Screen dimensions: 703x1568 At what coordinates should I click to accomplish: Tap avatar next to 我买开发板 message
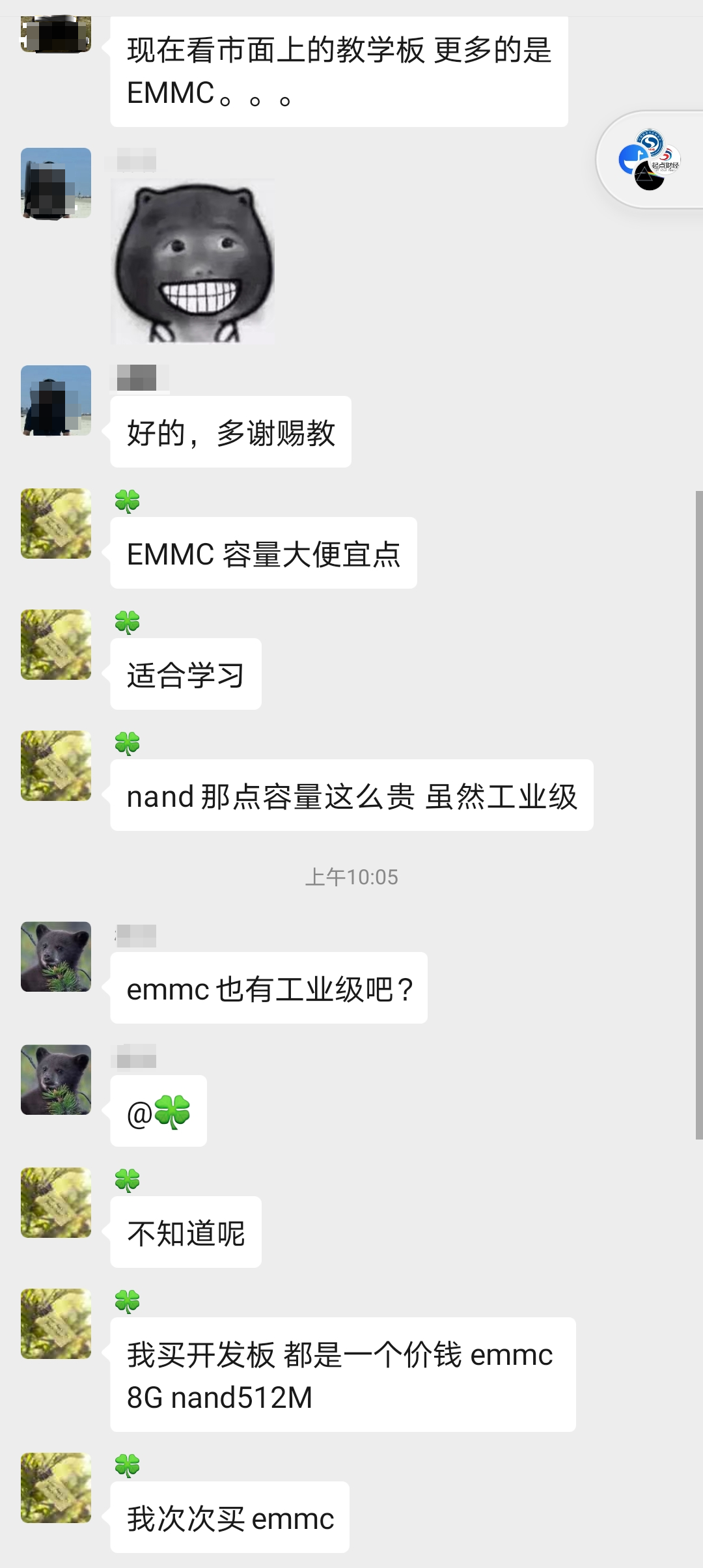56,1324
